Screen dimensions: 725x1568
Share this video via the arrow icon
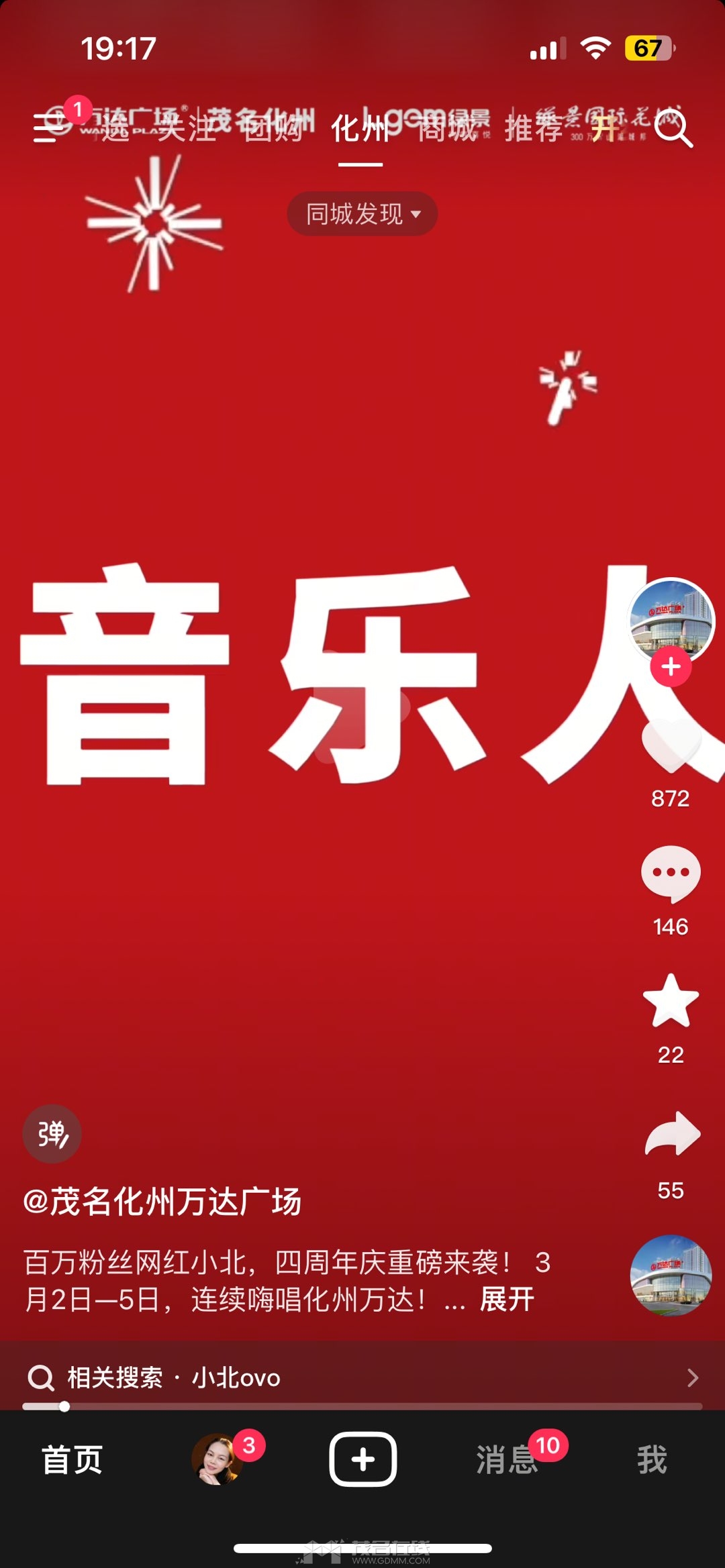pos(671,1134)
